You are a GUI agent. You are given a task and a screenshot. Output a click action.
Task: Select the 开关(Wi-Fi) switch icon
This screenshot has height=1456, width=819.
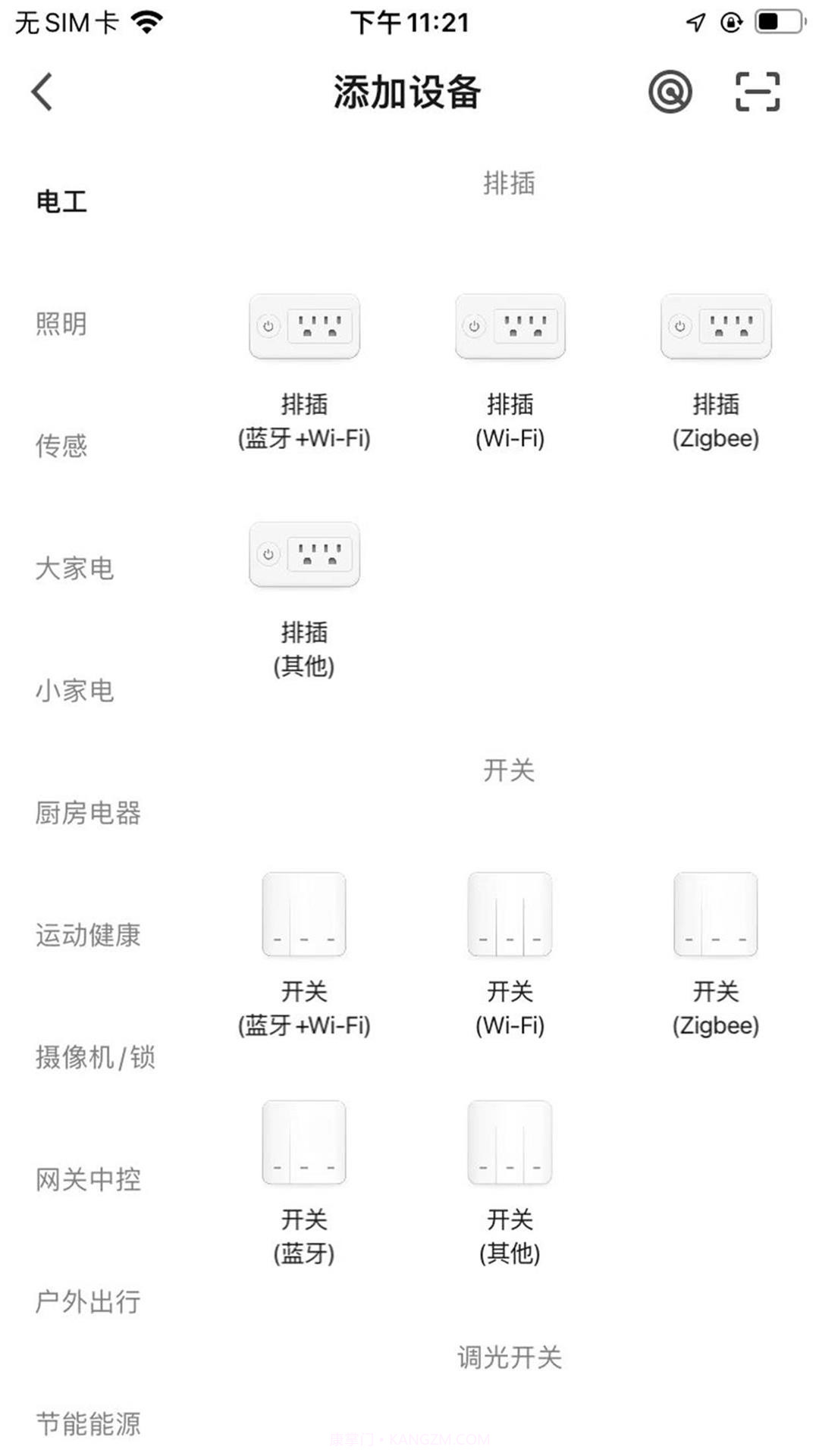[x=510, y=914]
